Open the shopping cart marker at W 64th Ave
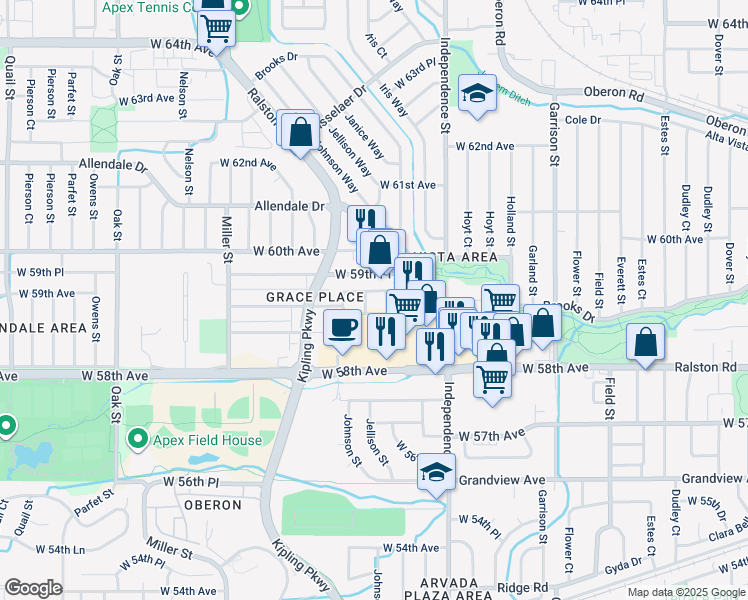 tap(217, 30)
